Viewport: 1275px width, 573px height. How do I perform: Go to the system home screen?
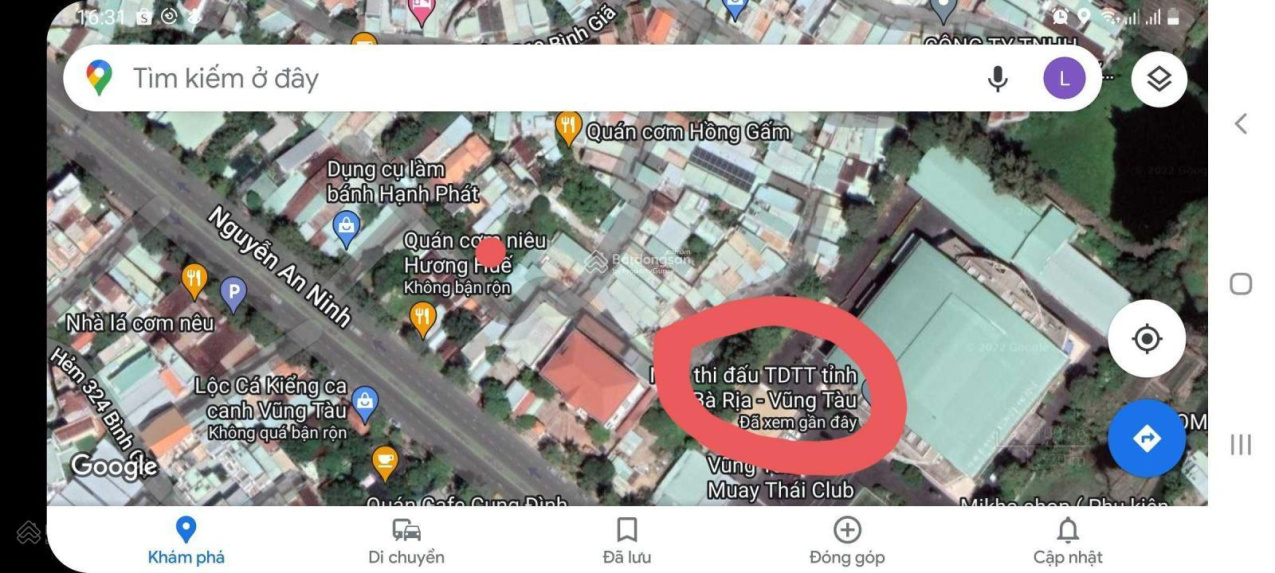[x=1241, y=284]
